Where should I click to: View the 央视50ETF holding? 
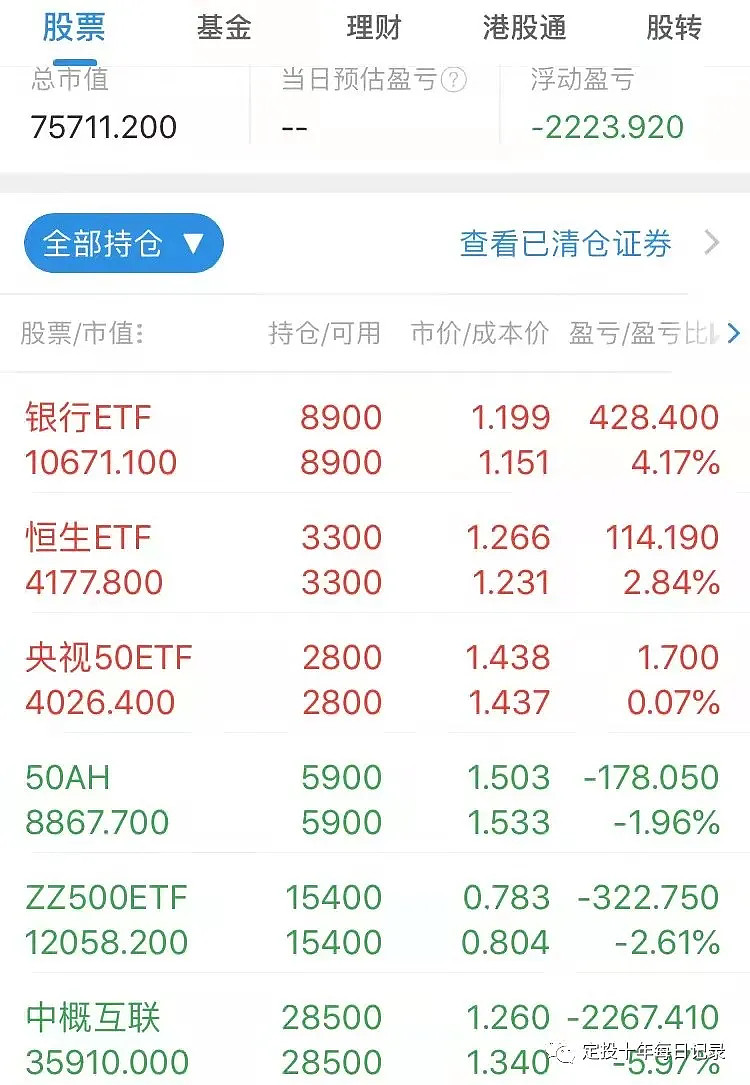pyautogui.click(x=375, y=678)
